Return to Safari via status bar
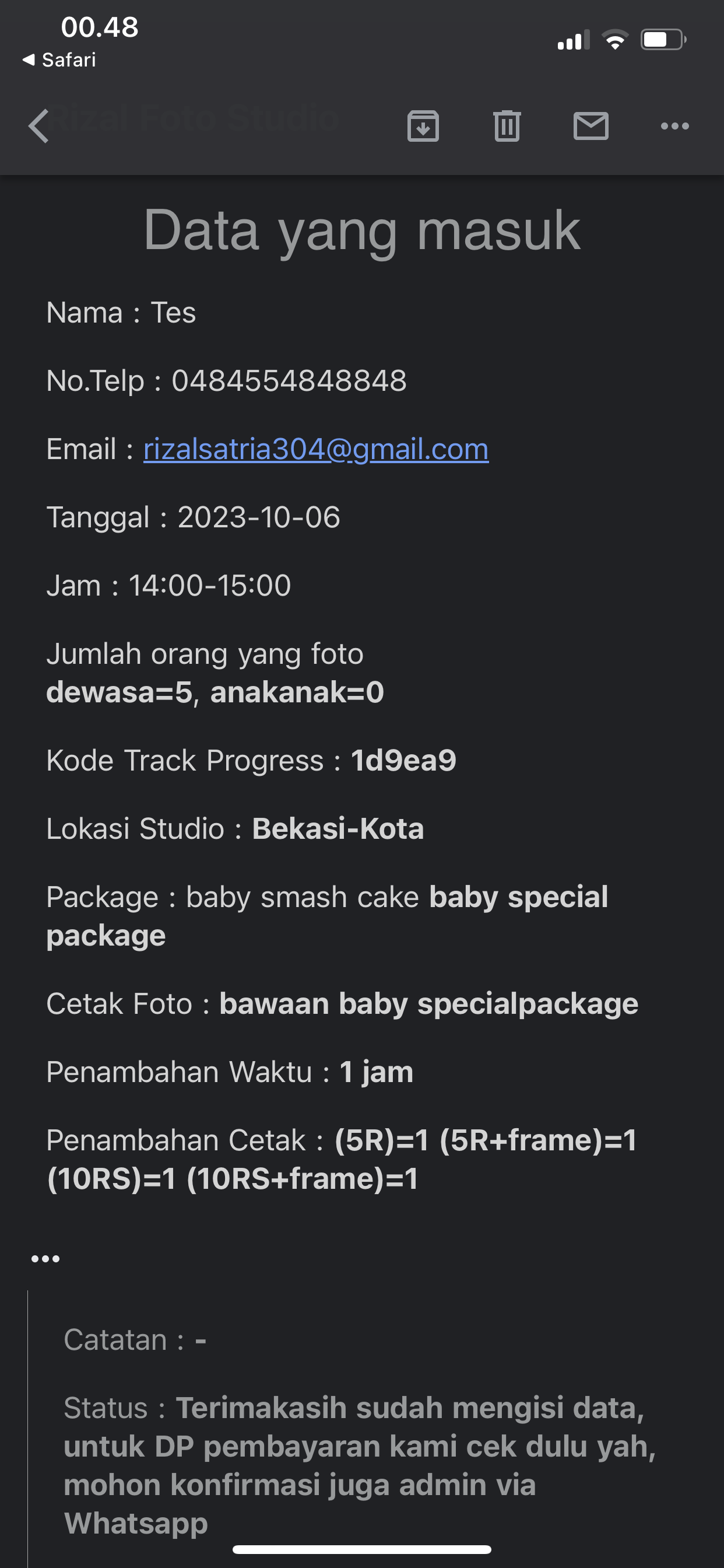 pos(59,60)
